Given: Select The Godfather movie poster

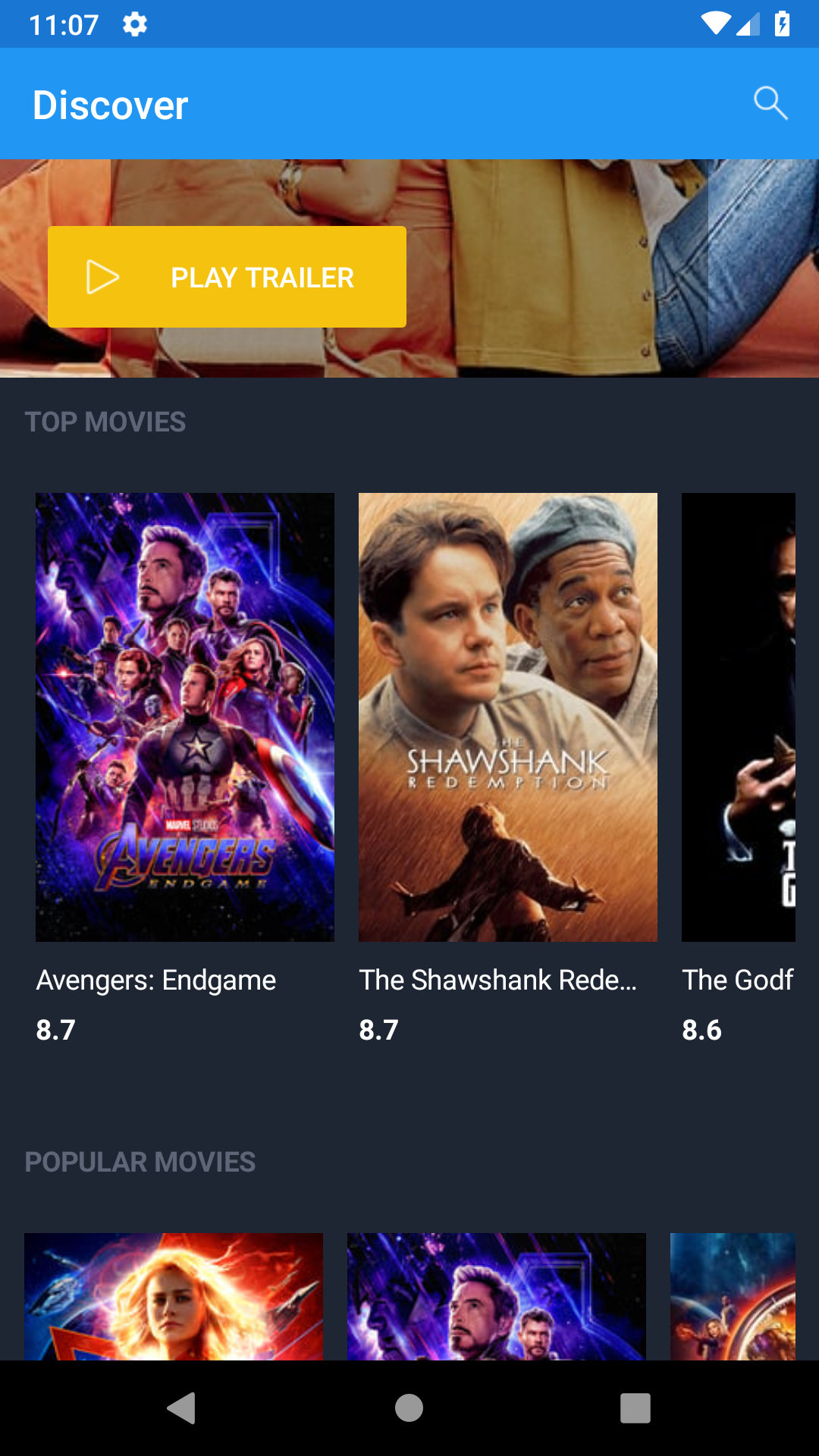Looking at the screenshot, I should coord(739,717).
